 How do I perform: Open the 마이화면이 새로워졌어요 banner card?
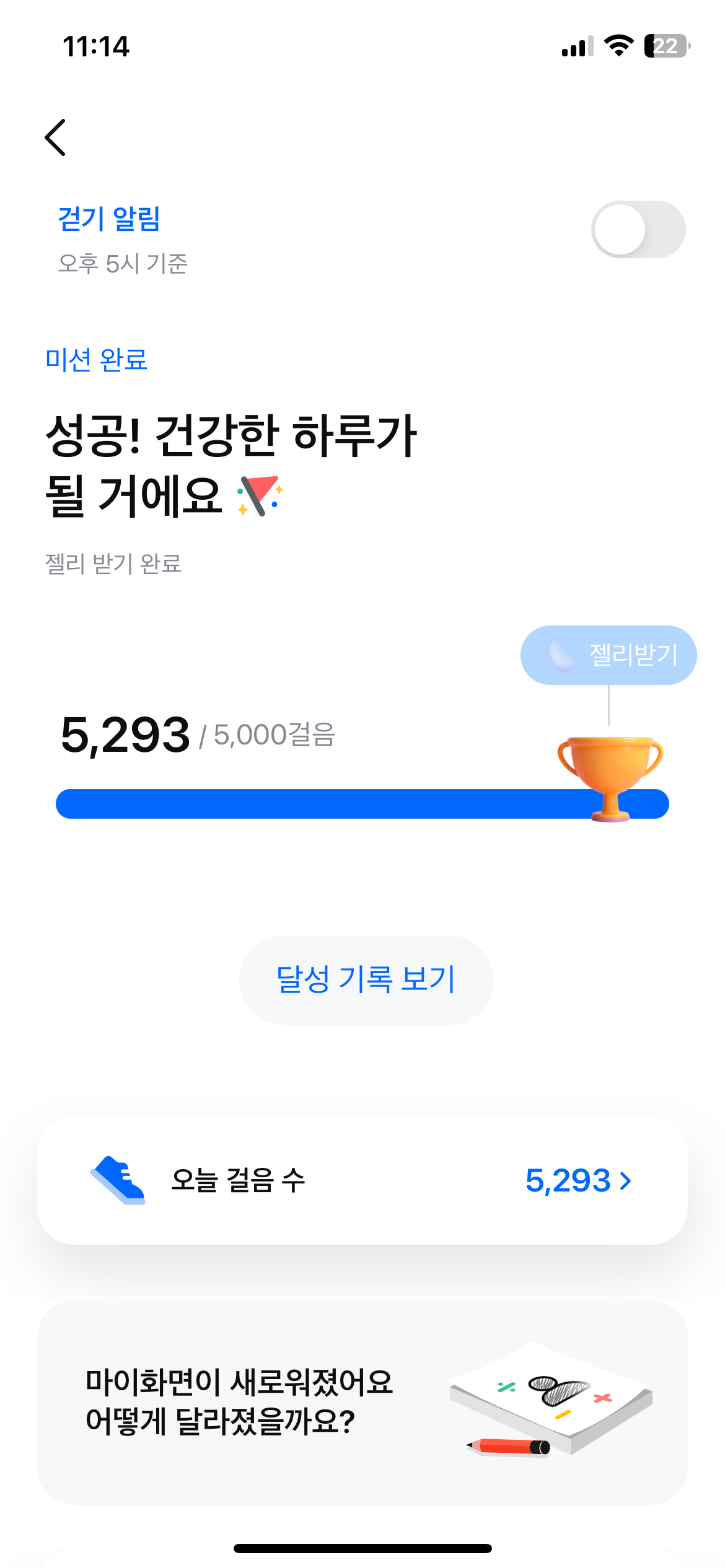362,1402
